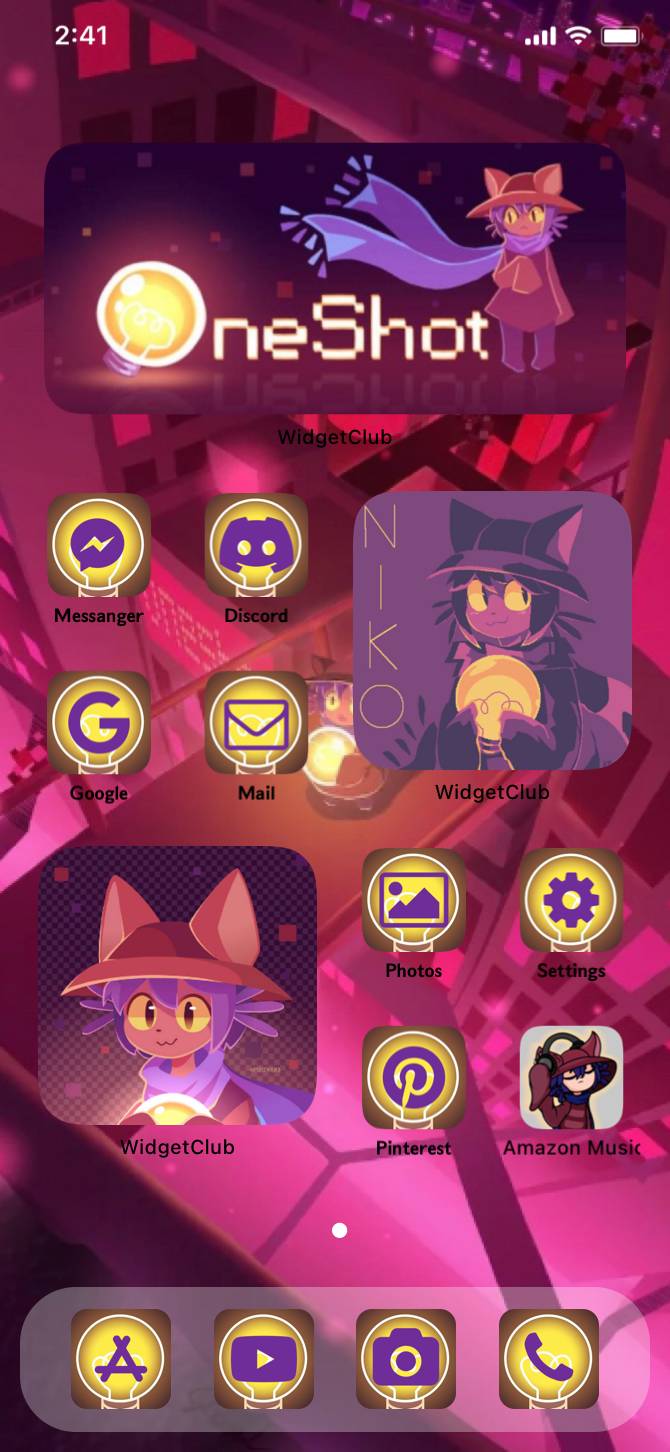Open the Camera from the dock
670x1452 pixels.
click(x=406, y=1359)
